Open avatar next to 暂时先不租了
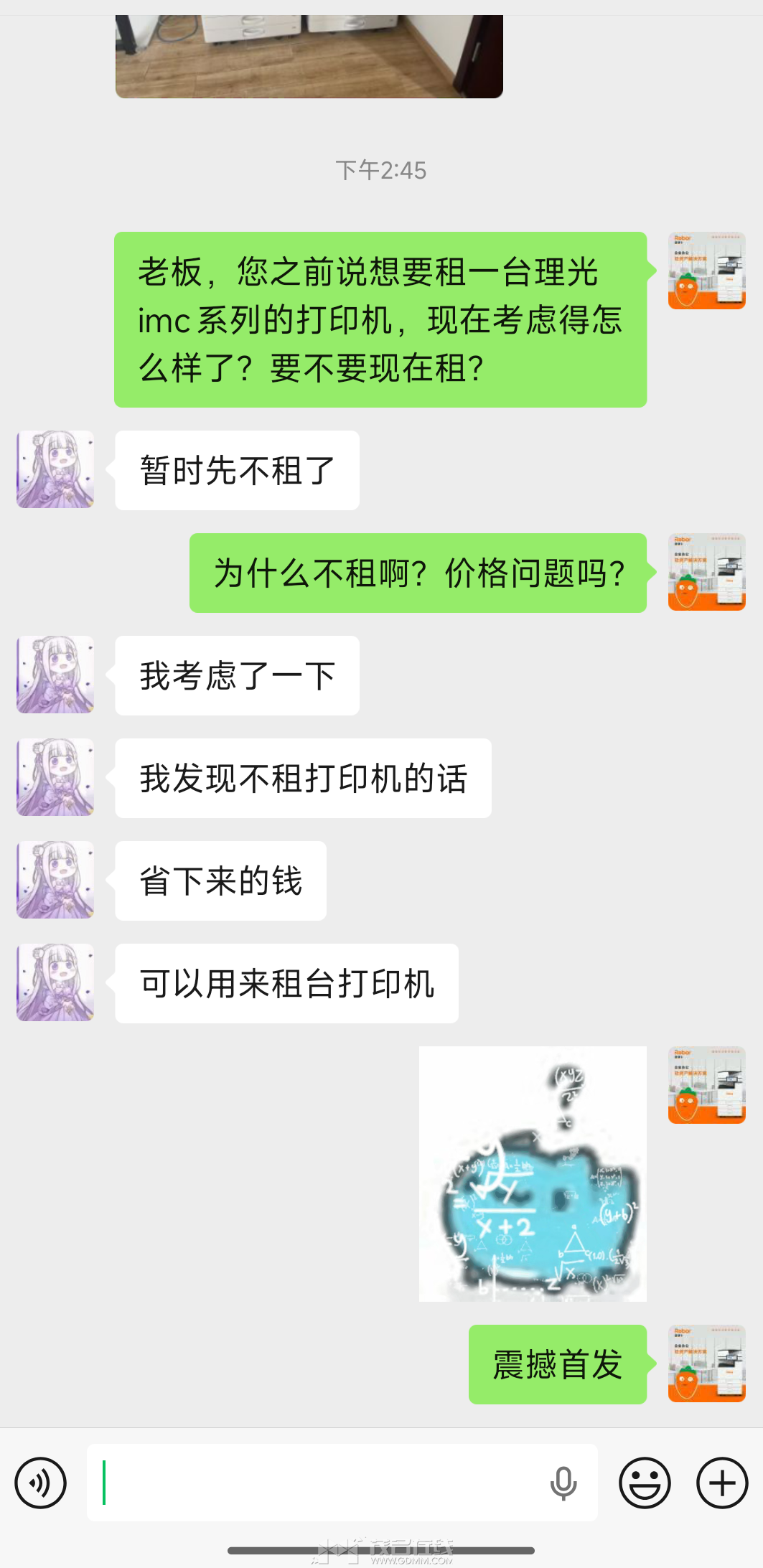Image resolution: width=763 pixels, height=1568 pixels. pos(55,469)
